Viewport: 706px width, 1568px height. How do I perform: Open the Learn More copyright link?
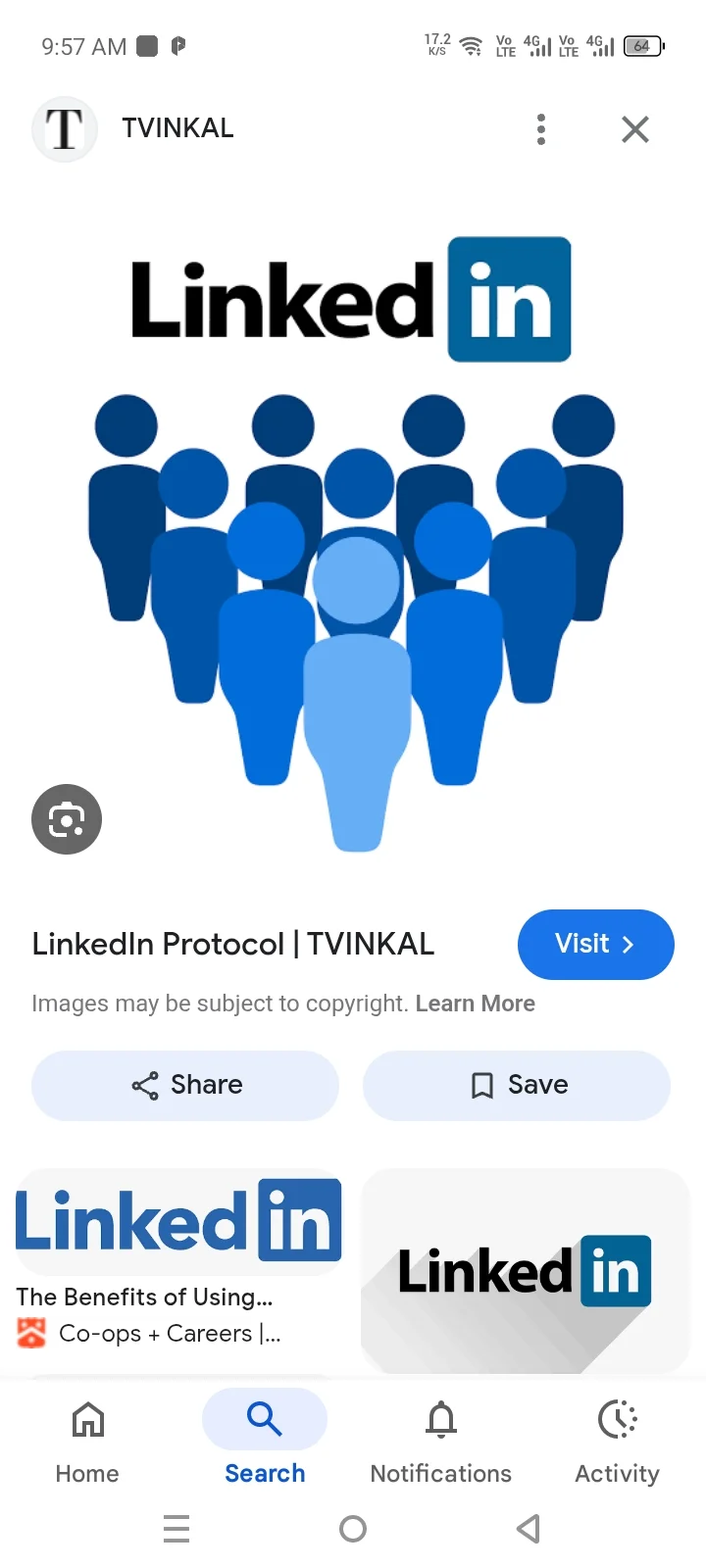click(476, 1004)
